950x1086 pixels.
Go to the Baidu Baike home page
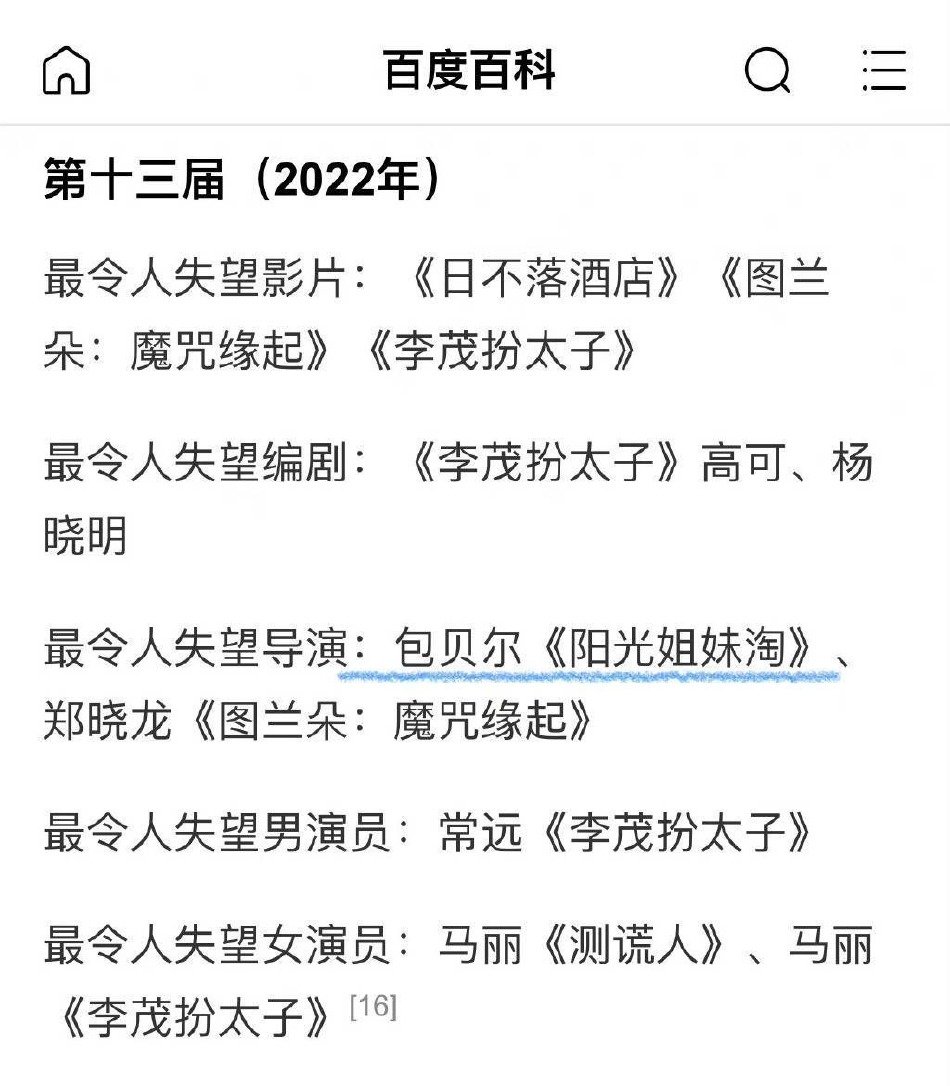pyautogui.click(x=66, y=71)
